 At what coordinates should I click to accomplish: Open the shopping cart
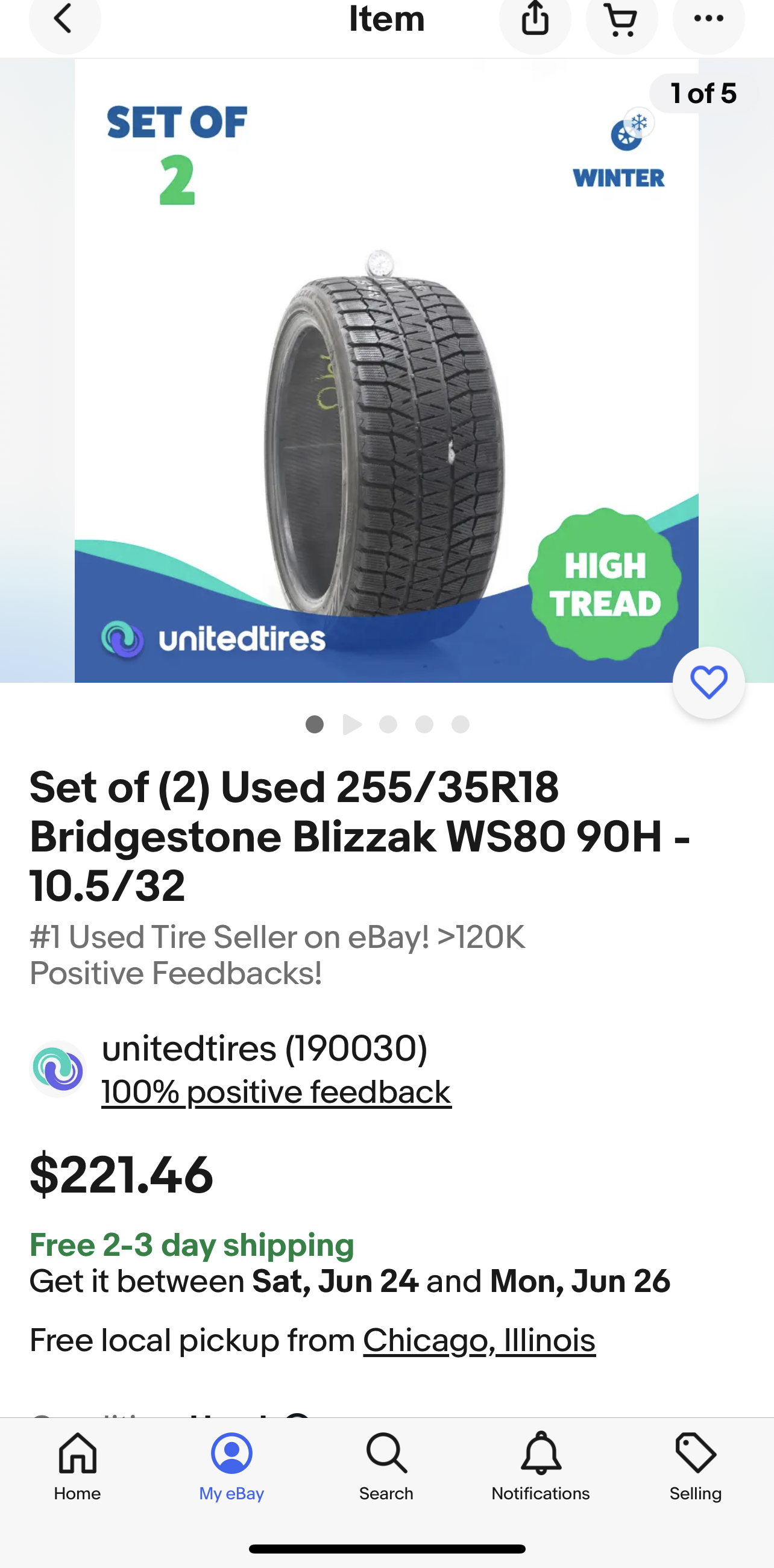pyautogui.click(x=621, y=19)
